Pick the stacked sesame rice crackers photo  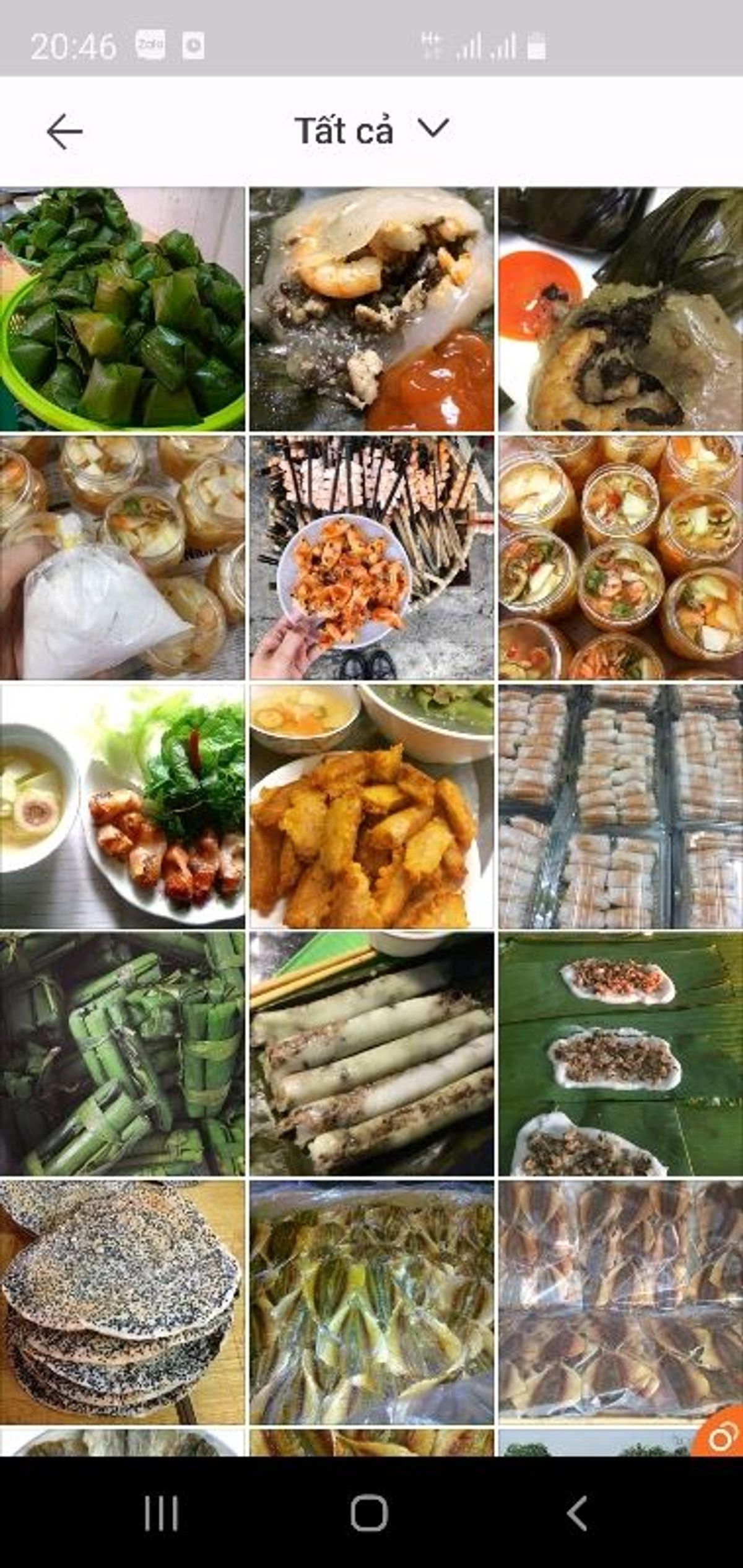click(123, 1302)
